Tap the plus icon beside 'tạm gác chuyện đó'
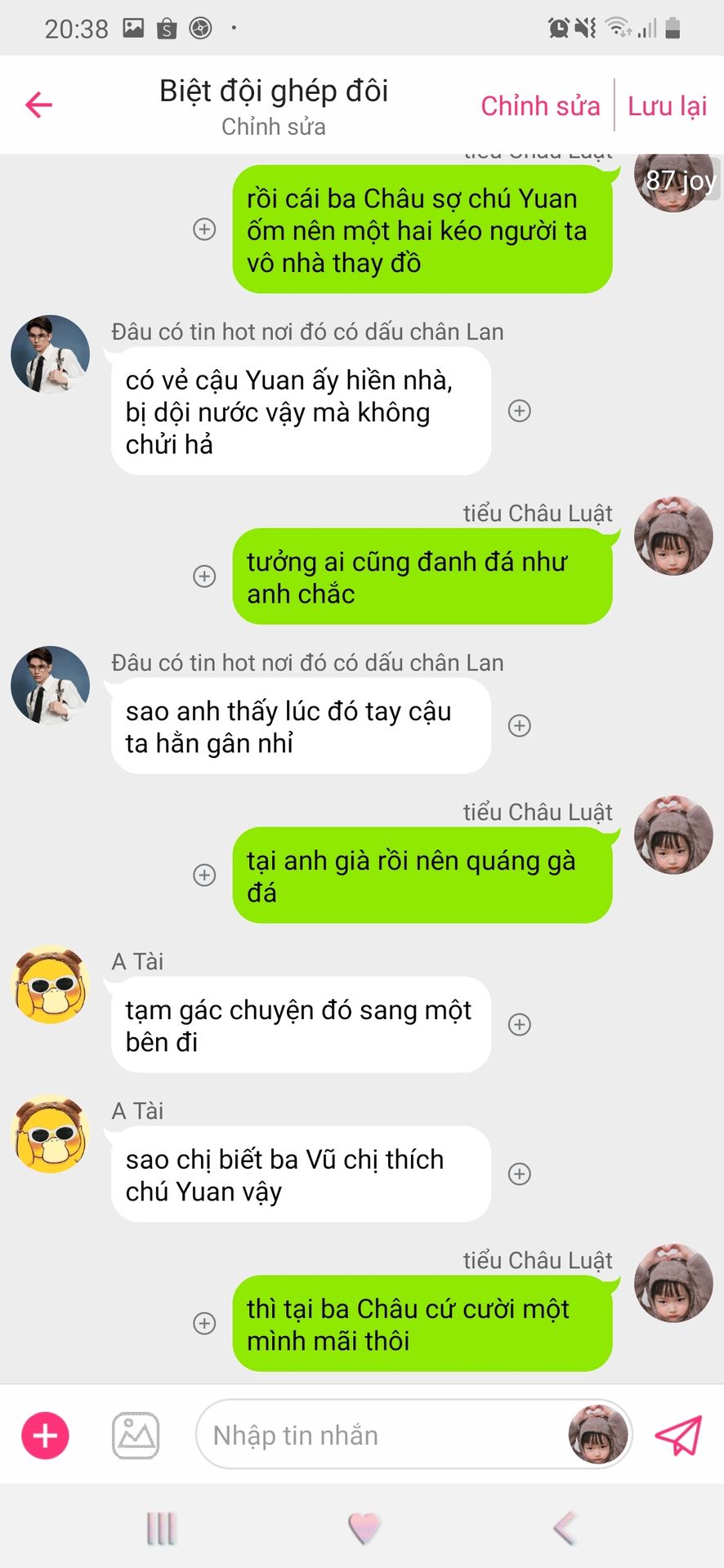Image resolution: width=724 pixels, height=1568 pixels. 520,1024
